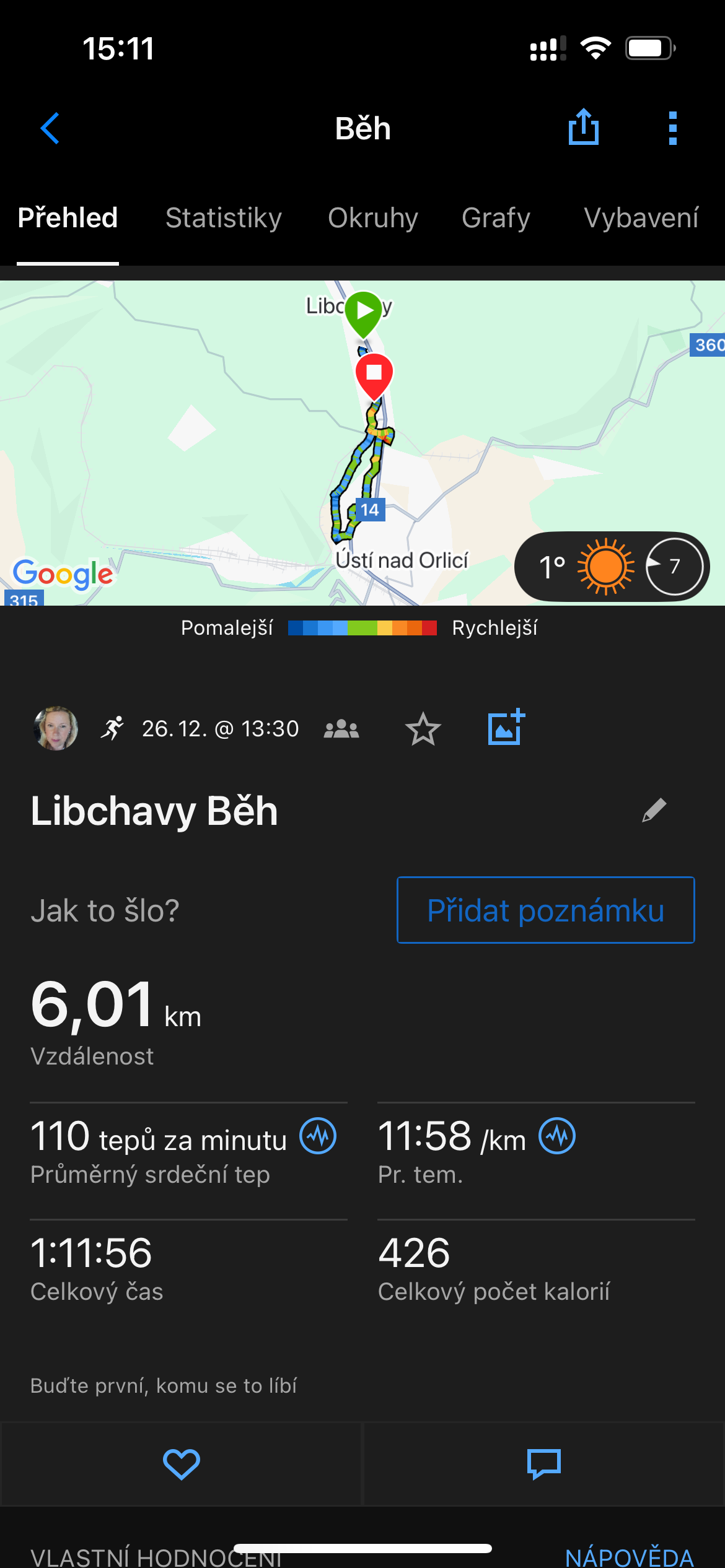Go back from the Běh activity

tap(50, 128)
